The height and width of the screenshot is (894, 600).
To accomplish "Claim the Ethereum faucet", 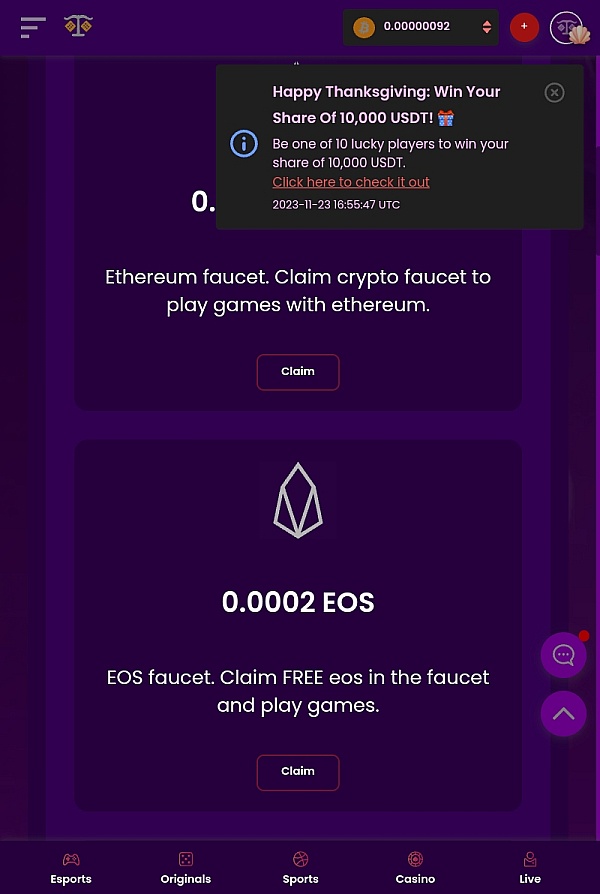I will (298, 372).
